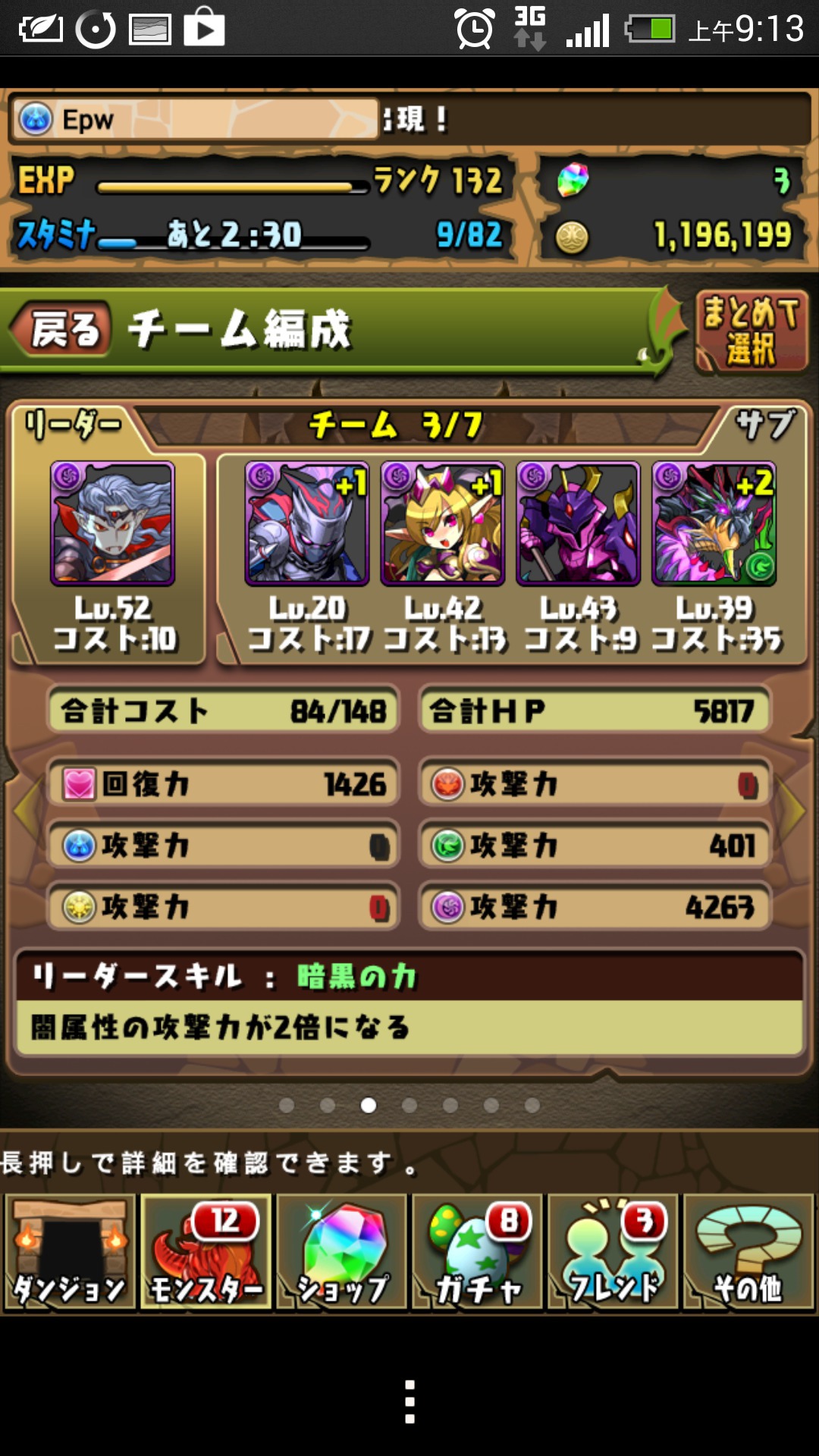This screenshot has height=1456, width=819.
Task: Open the その他 tab
Action: 748,1252
